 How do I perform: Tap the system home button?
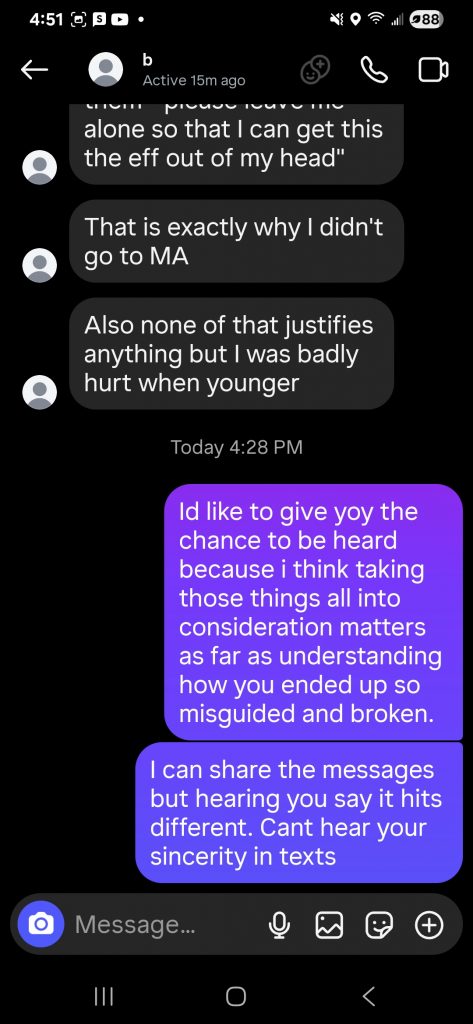236,995
